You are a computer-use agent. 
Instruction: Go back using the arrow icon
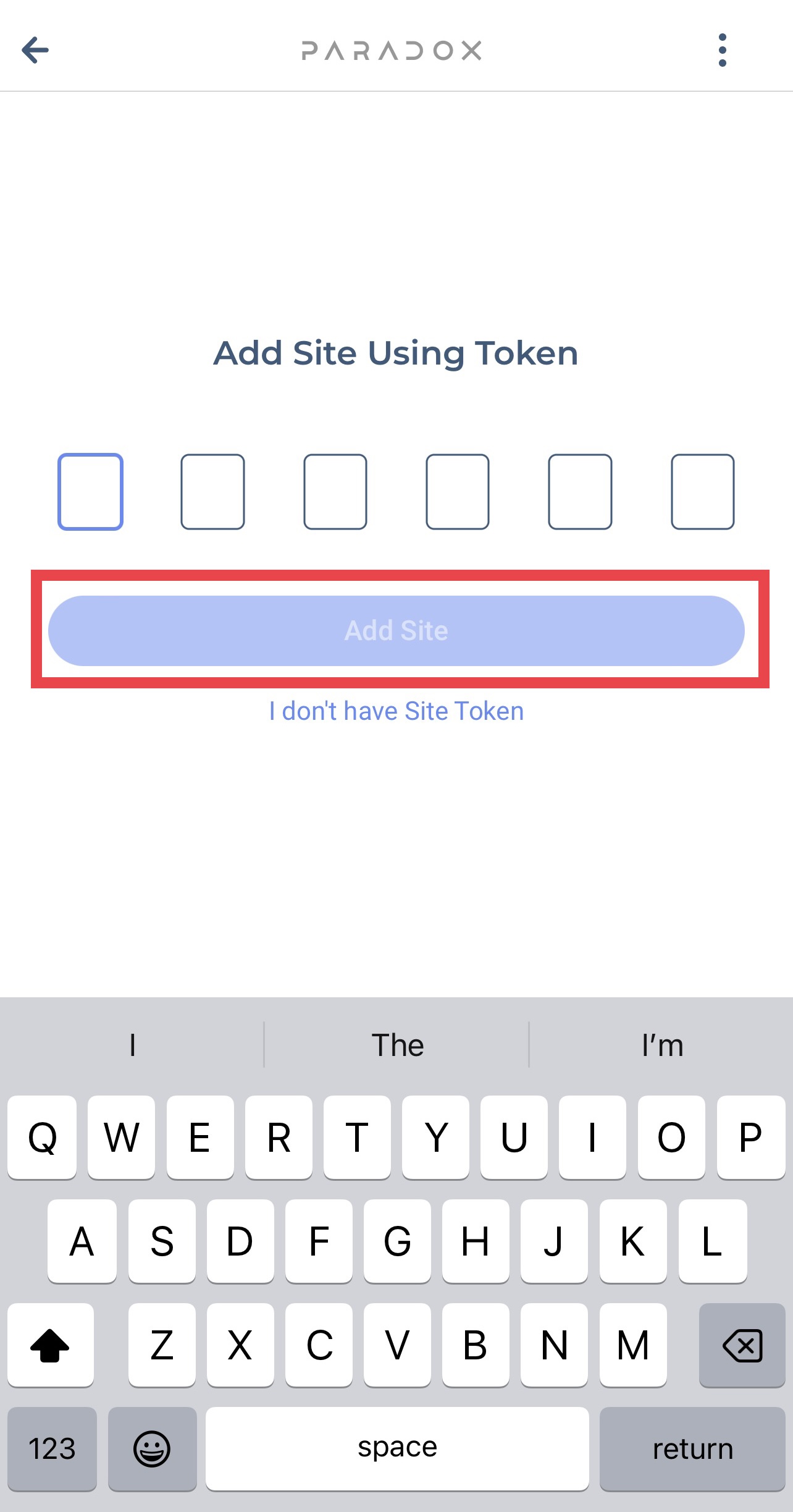point(35,50)
